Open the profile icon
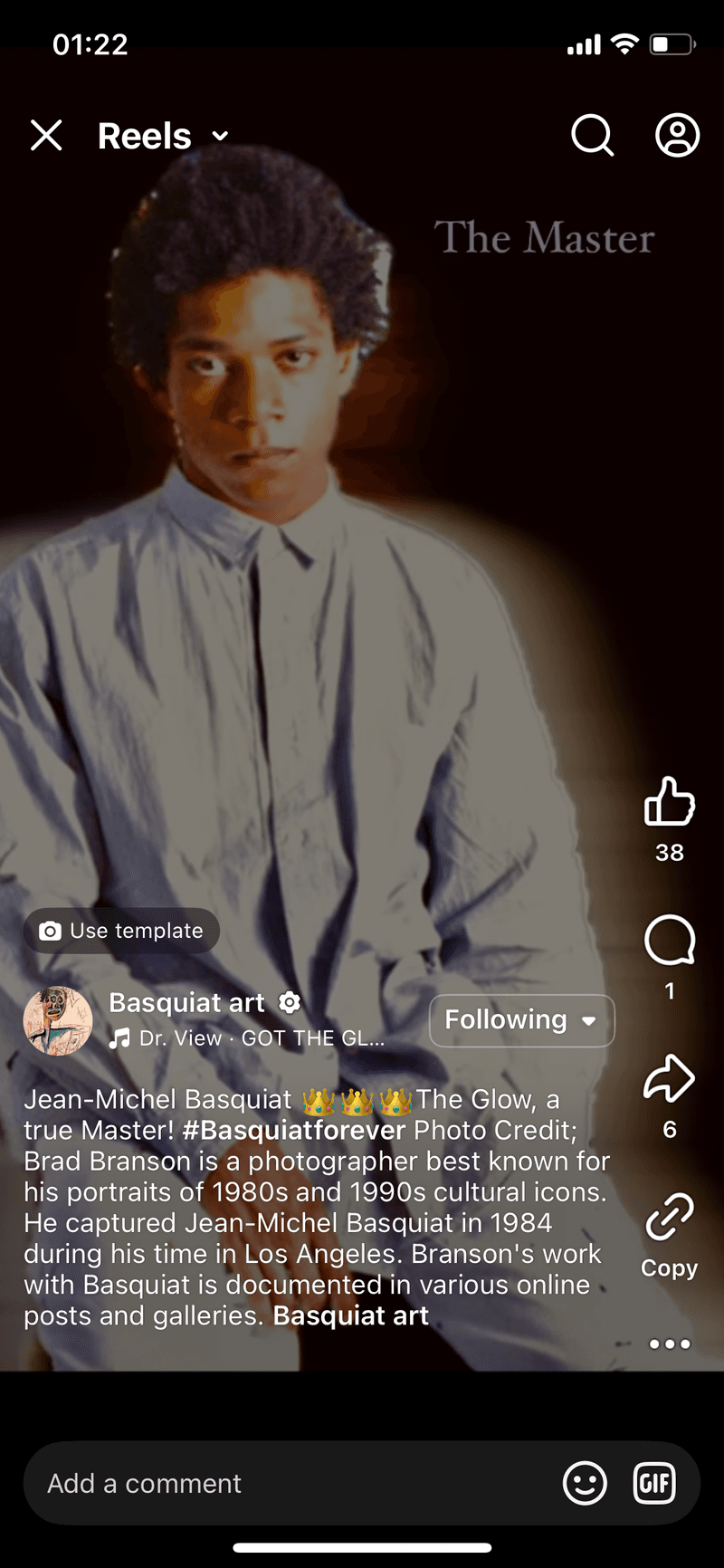Image resolution: width=724 pixels, height=1568 pixels. point(677,136)
